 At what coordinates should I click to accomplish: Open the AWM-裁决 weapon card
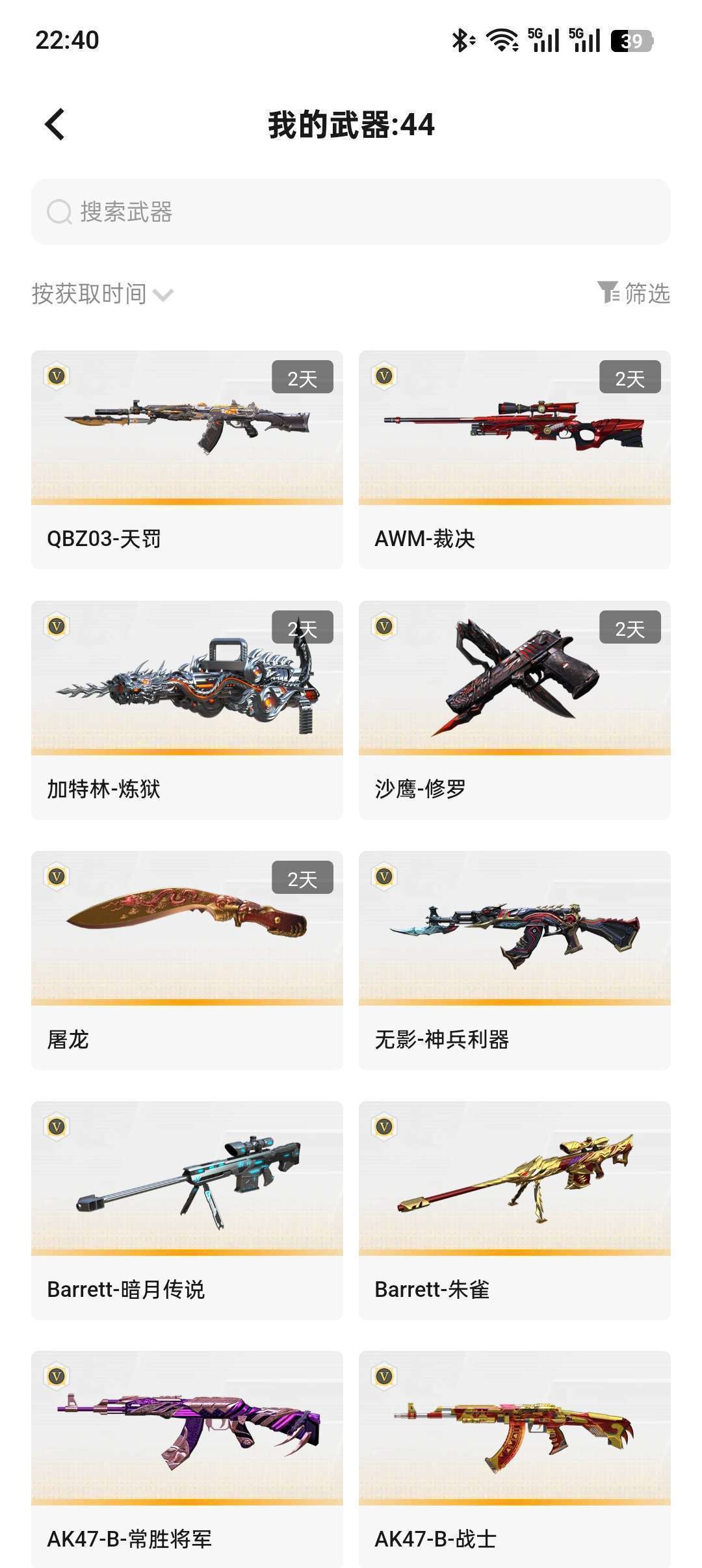(x=515, y=459)
